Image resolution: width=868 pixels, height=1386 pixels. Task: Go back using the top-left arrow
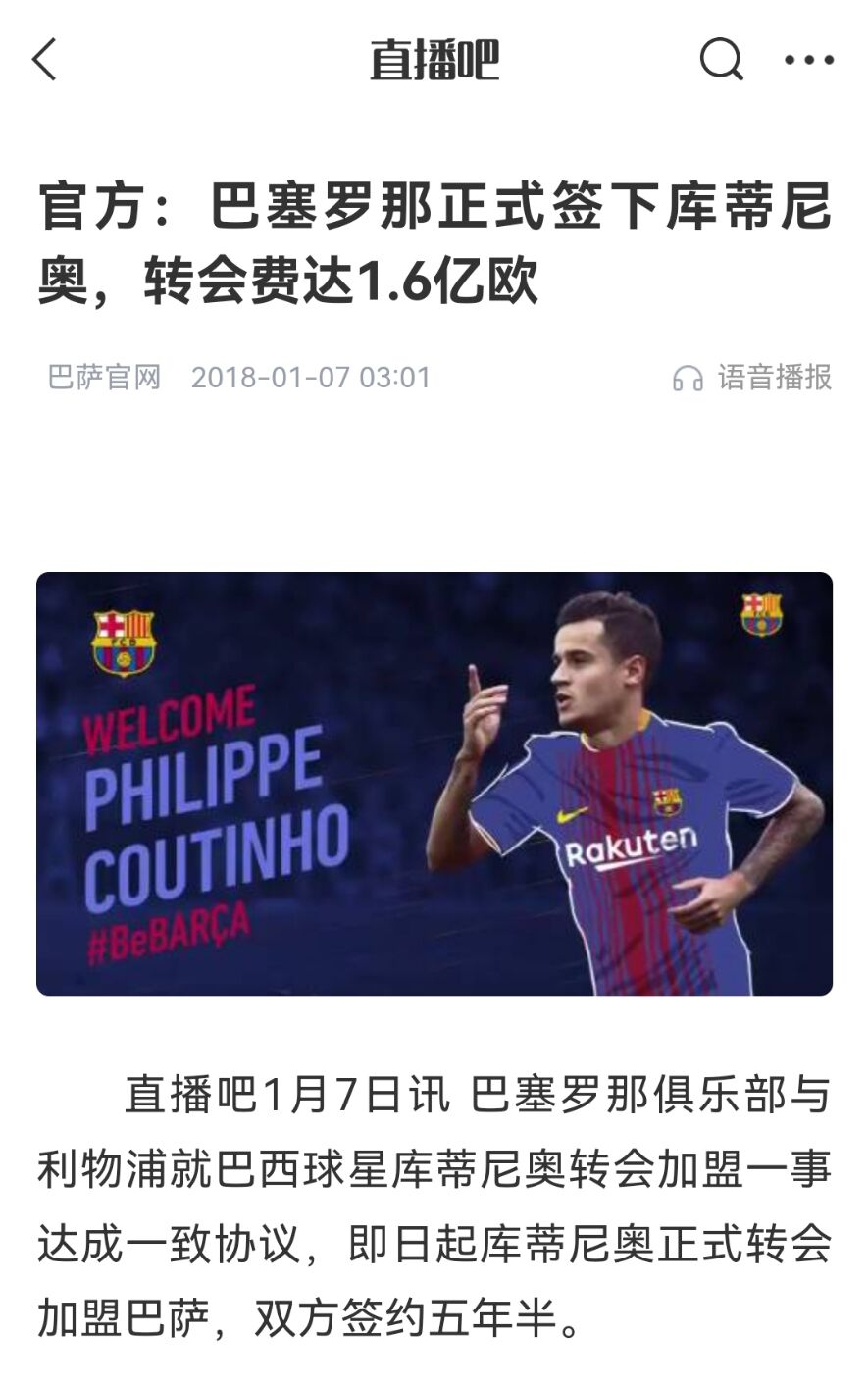45,60
